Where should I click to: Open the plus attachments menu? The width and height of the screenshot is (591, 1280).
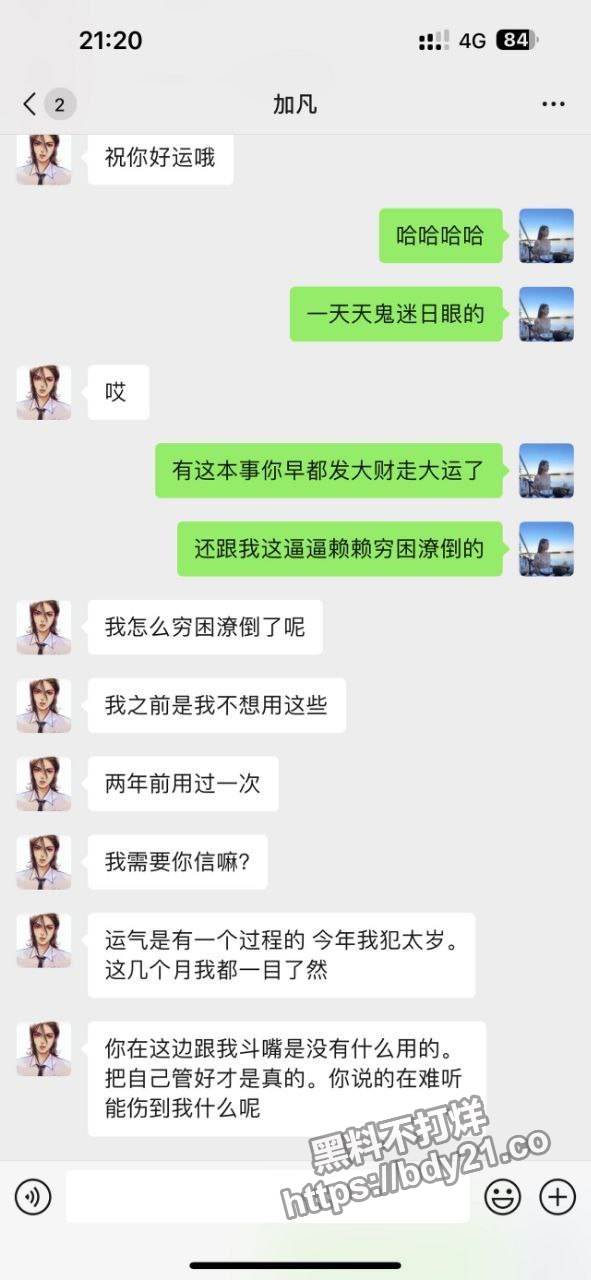(558, 1196)
